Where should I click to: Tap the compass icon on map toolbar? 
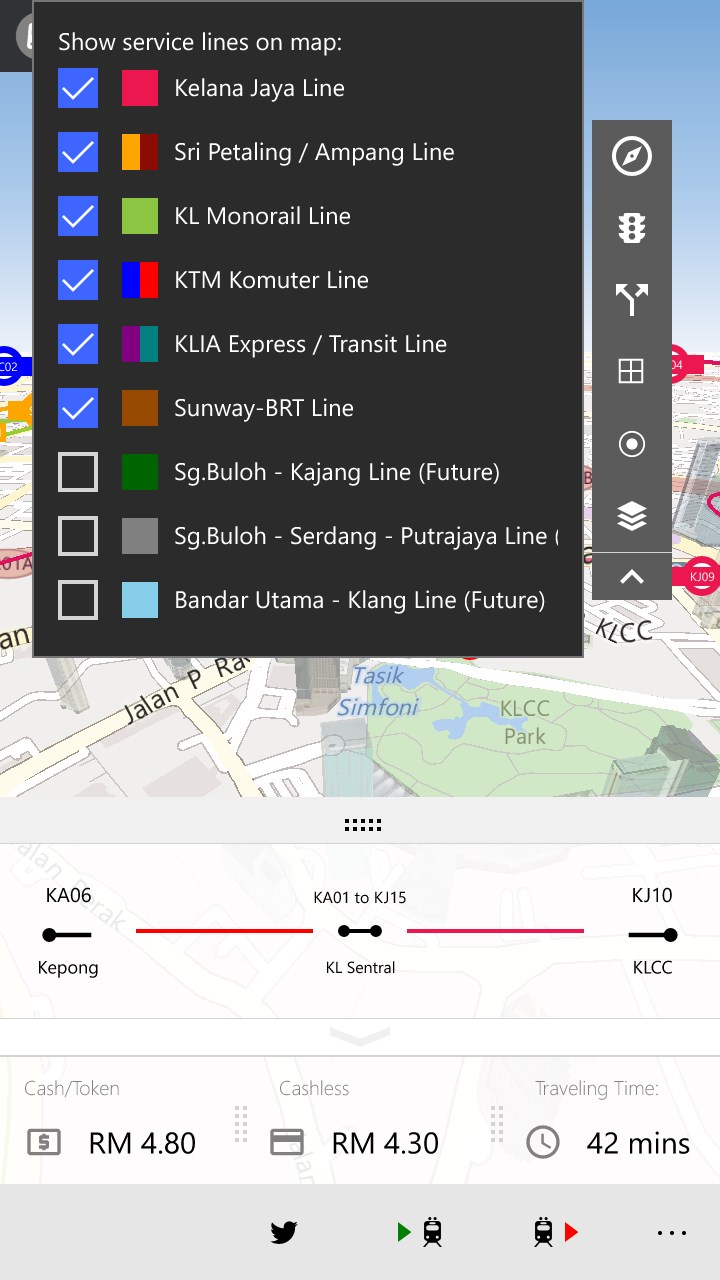coord(632,157)
